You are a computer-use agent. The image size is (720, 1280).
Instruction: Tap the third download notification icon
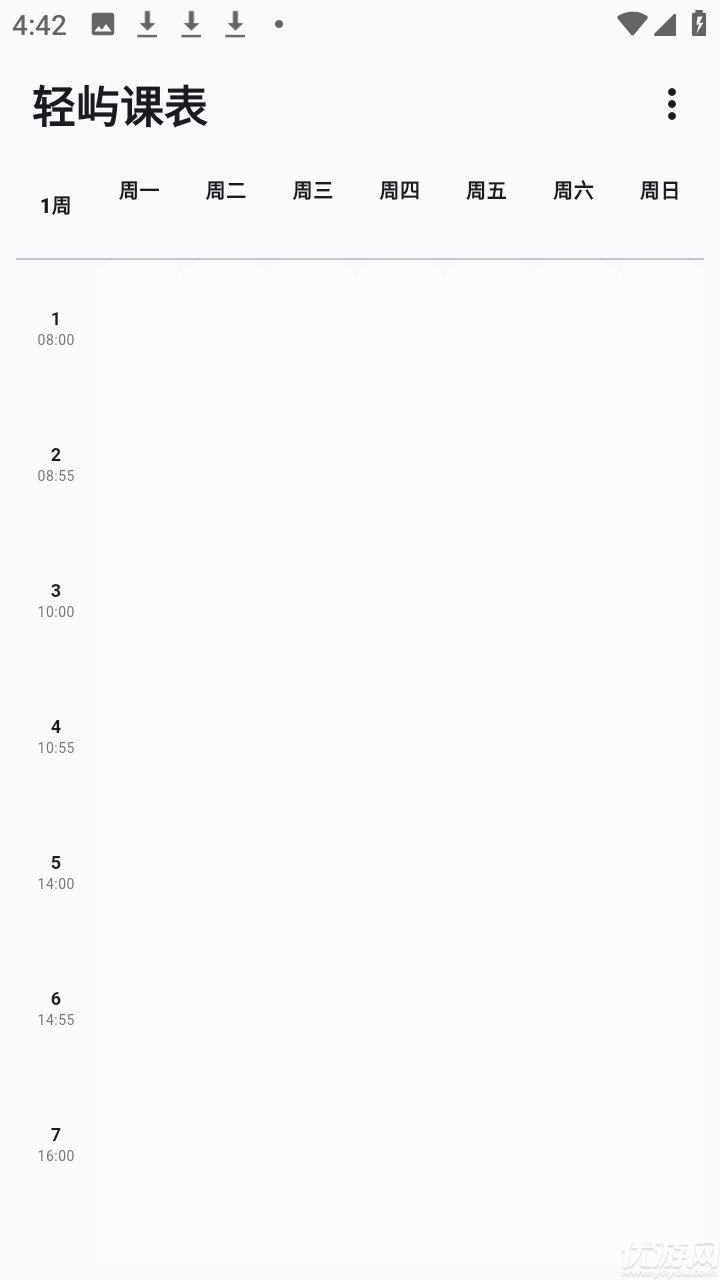point(235,24)
